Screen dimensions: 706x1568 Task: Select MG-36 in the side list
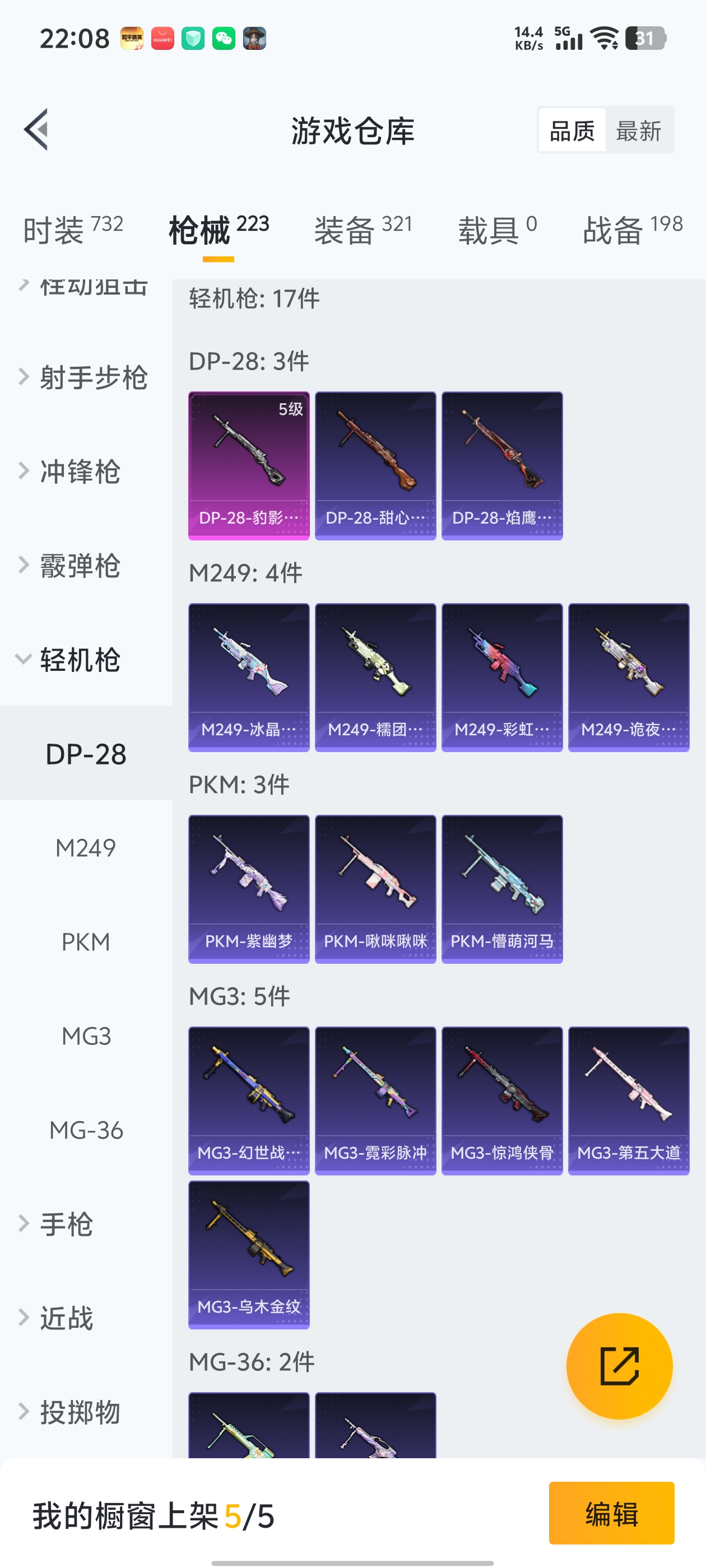[x=86, y=1130]
